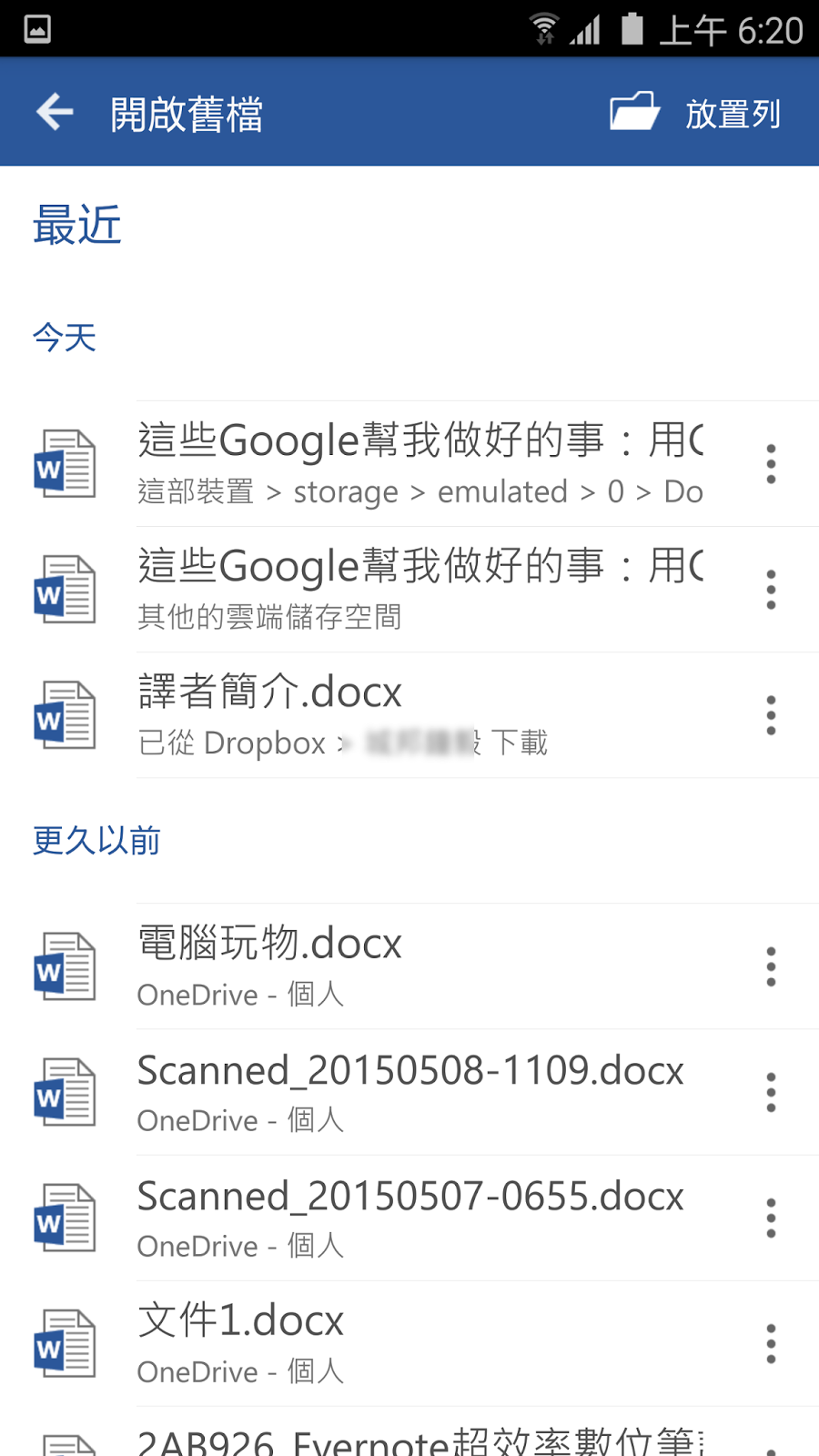819x1456 pixels.
Task: Open the Google document stored on 這部裝置
Action: [x=419, y=463]
